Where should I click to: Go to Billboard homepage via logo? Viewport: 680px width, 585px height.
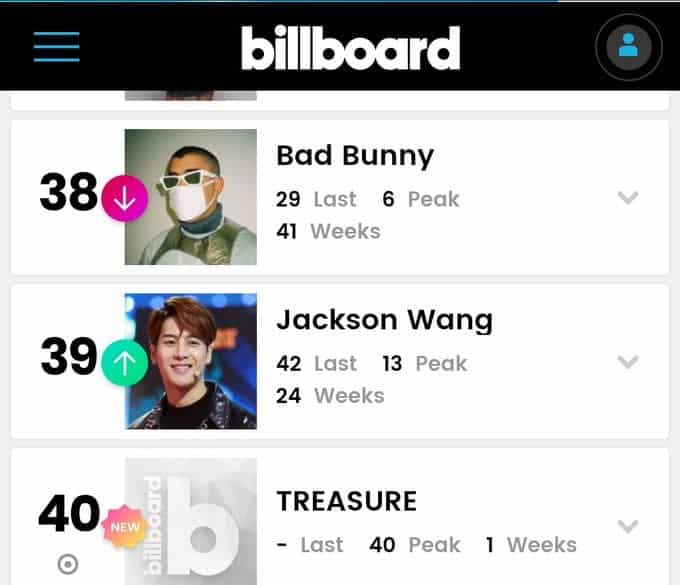point(351,47)
